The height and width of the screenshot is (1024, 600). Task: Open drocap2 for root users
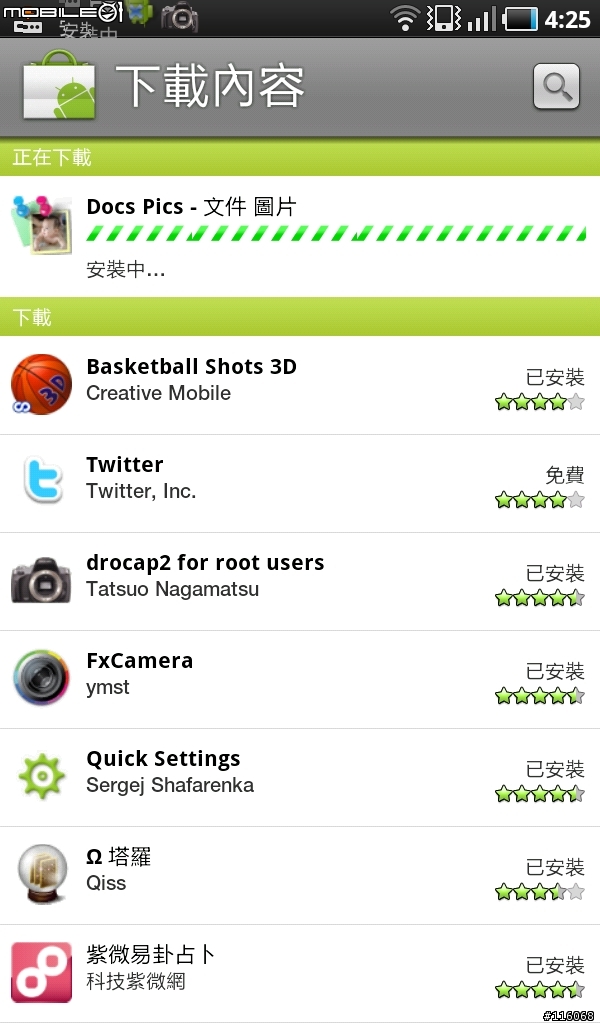[x=300, y=582]
